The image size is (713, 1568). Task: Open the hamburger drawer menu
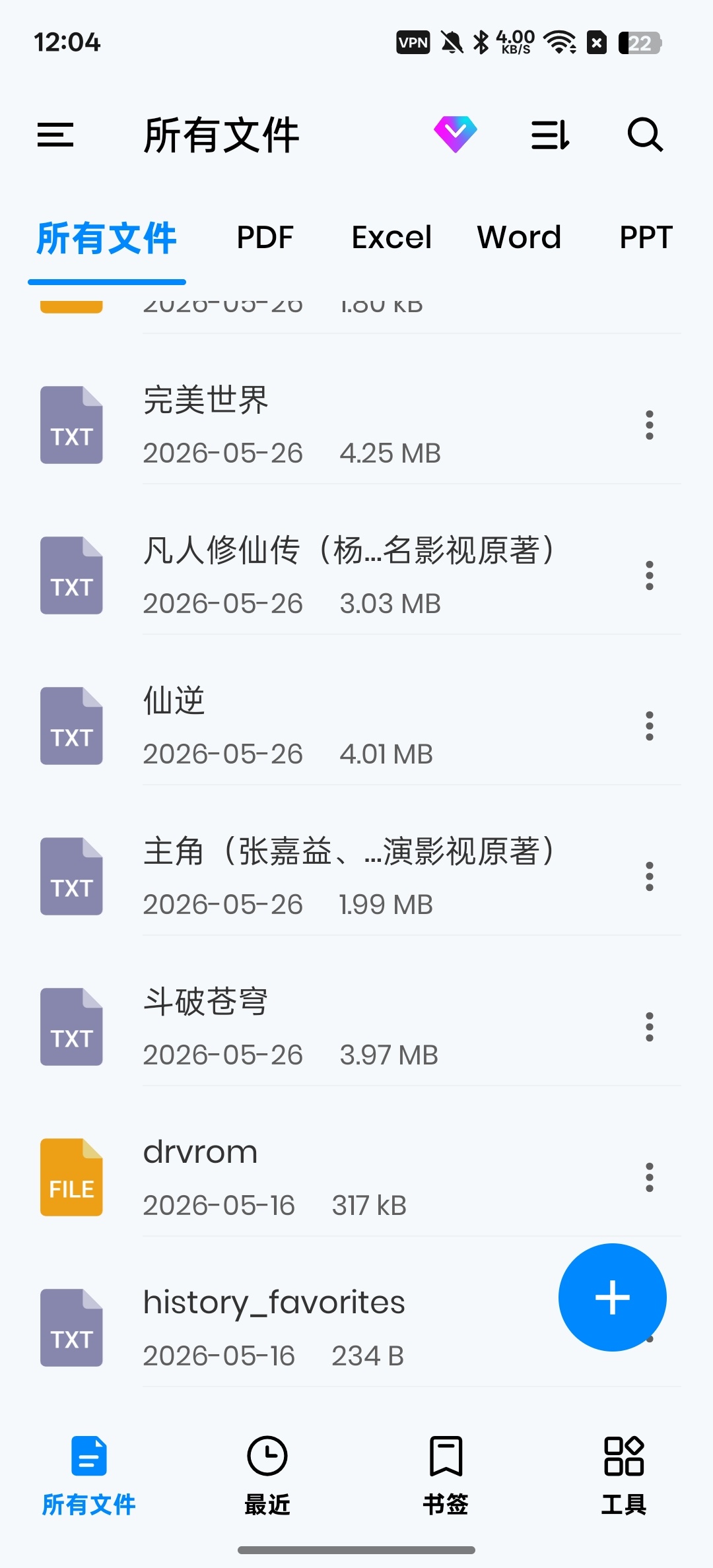[x=55, y=135]
